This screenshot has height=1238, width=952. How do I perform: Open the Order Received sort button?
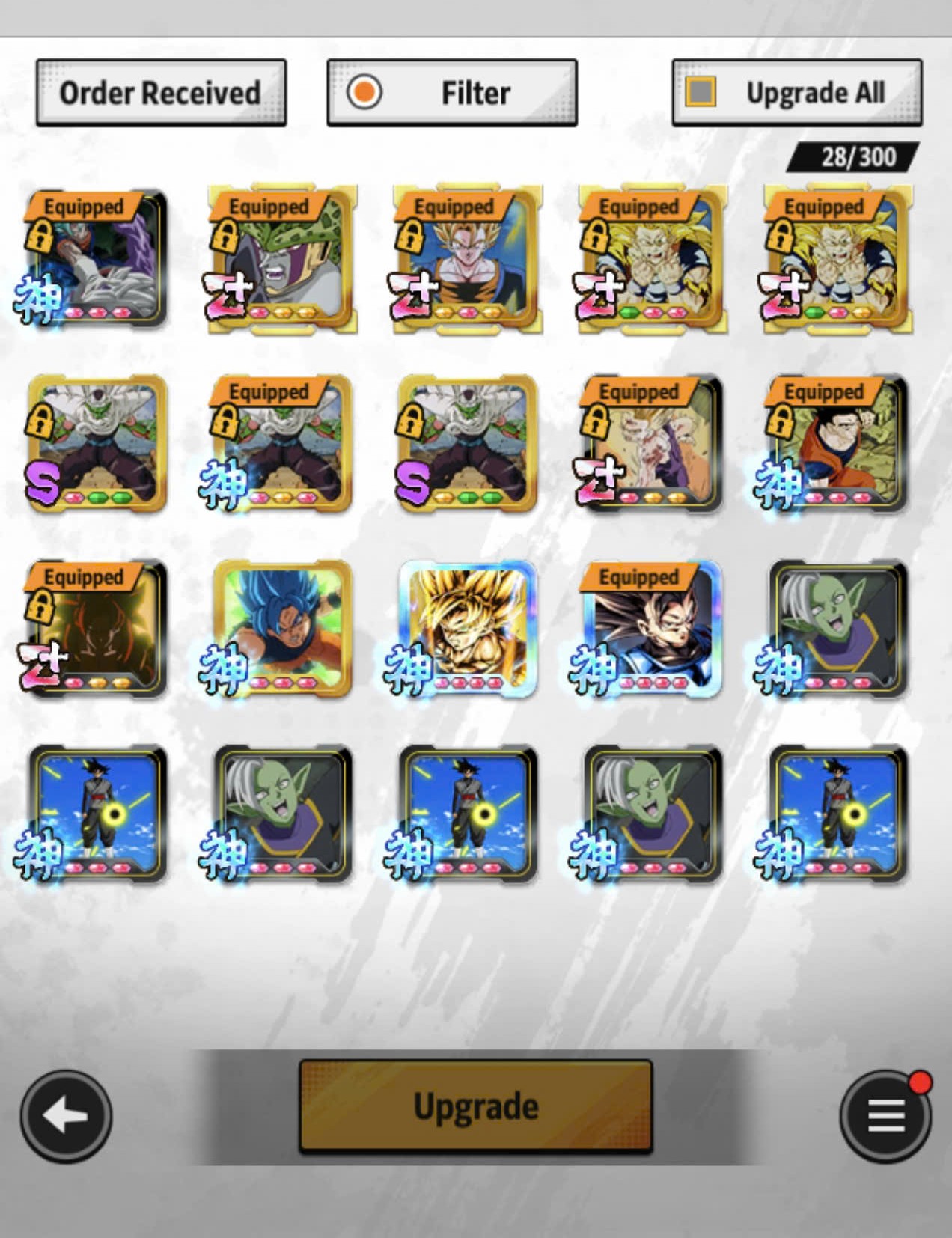click(161, 93)
